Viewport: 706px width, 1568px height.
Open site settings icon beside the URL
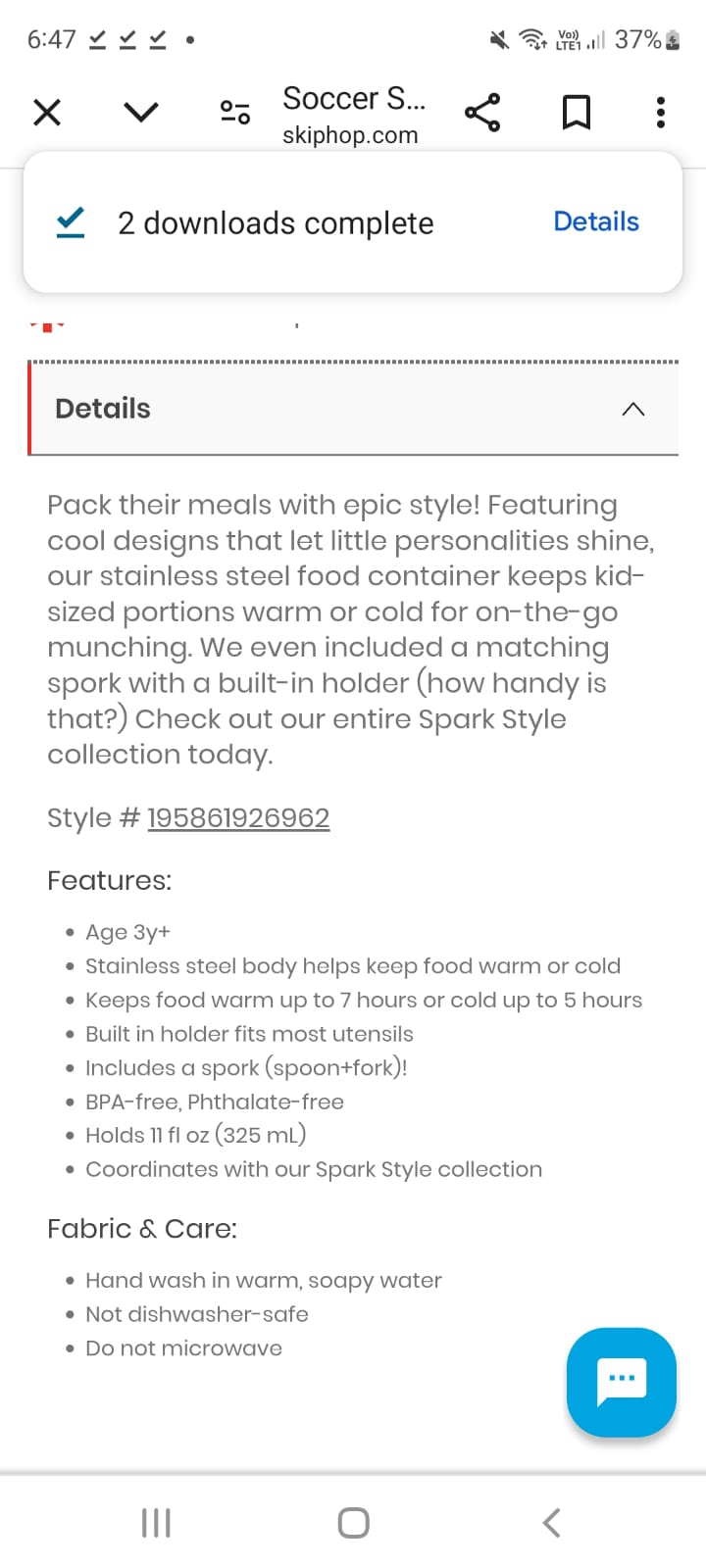tap(235, 113)
